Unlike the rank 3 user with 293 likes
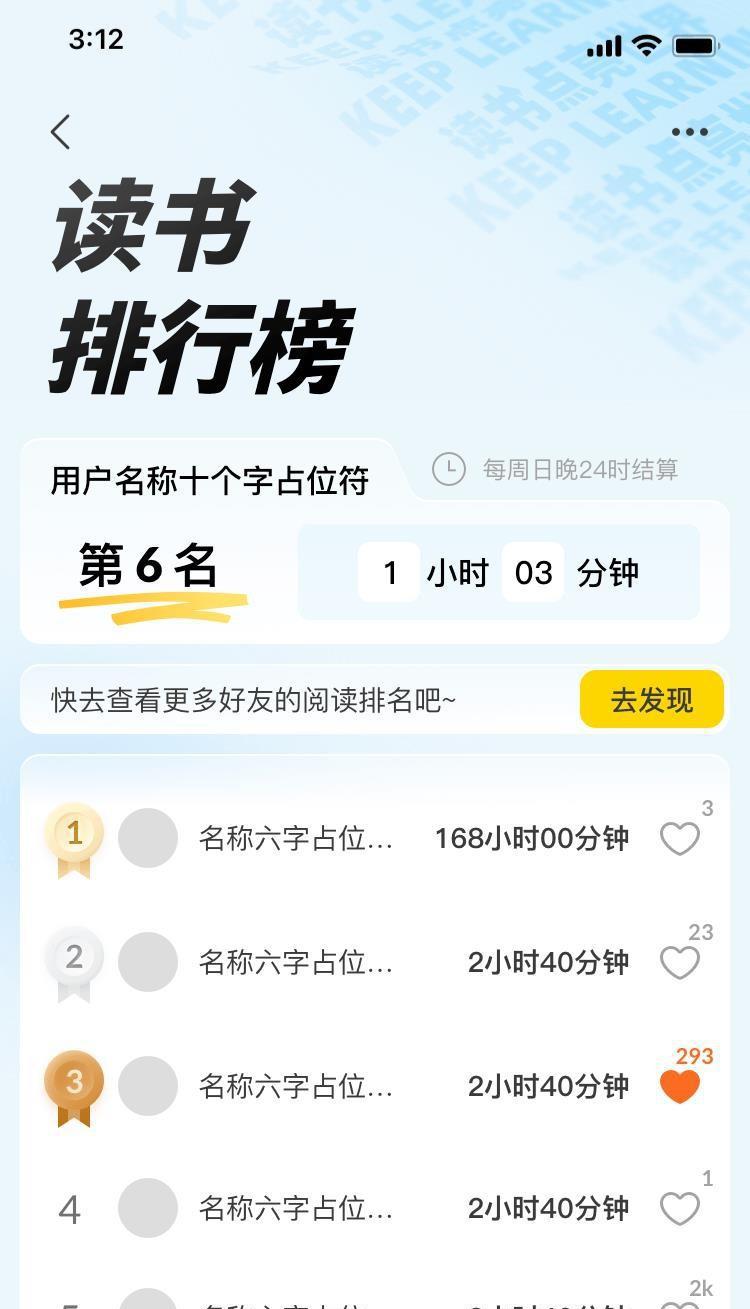Viewport: 750px width, 1309px height. 680,1087
